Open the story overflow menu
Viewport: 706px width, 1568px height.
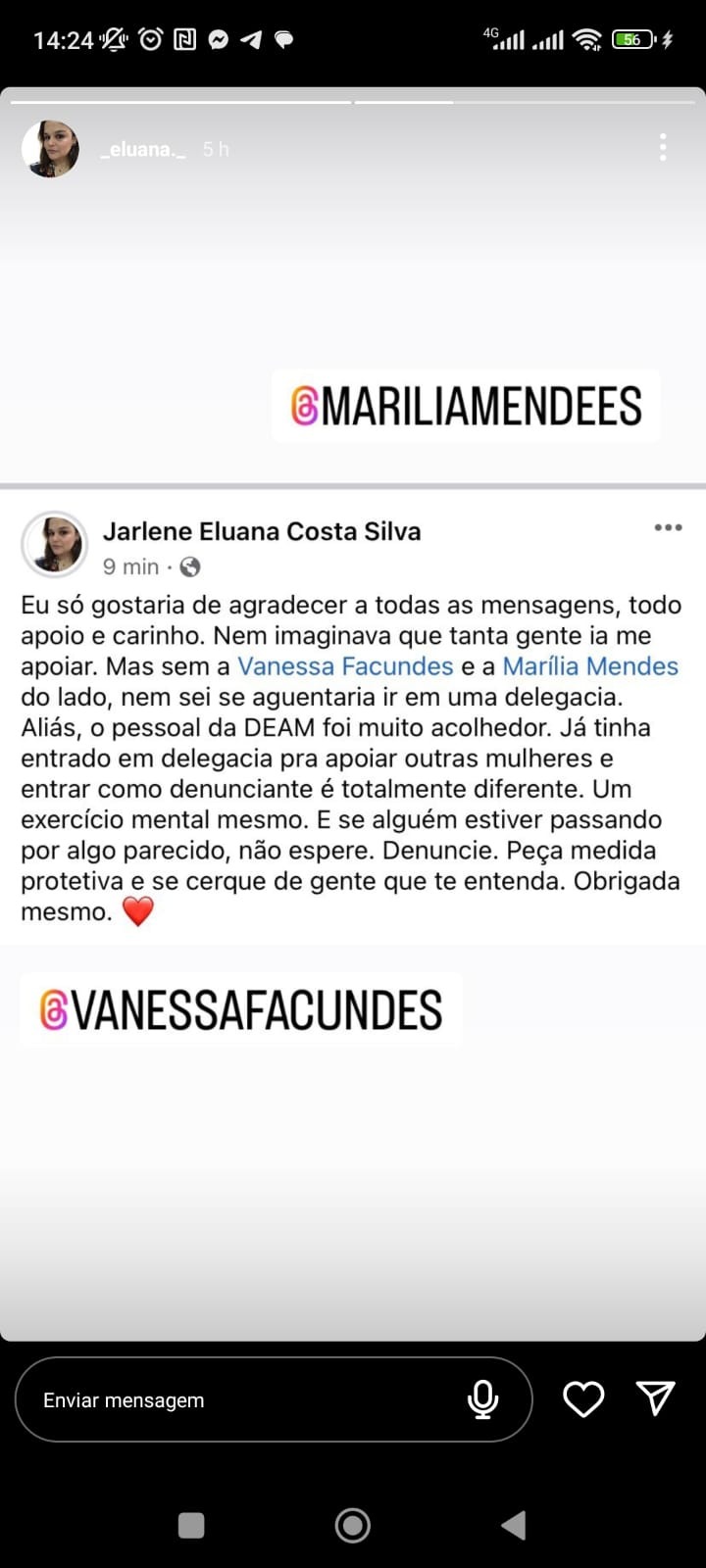[663, 147]
